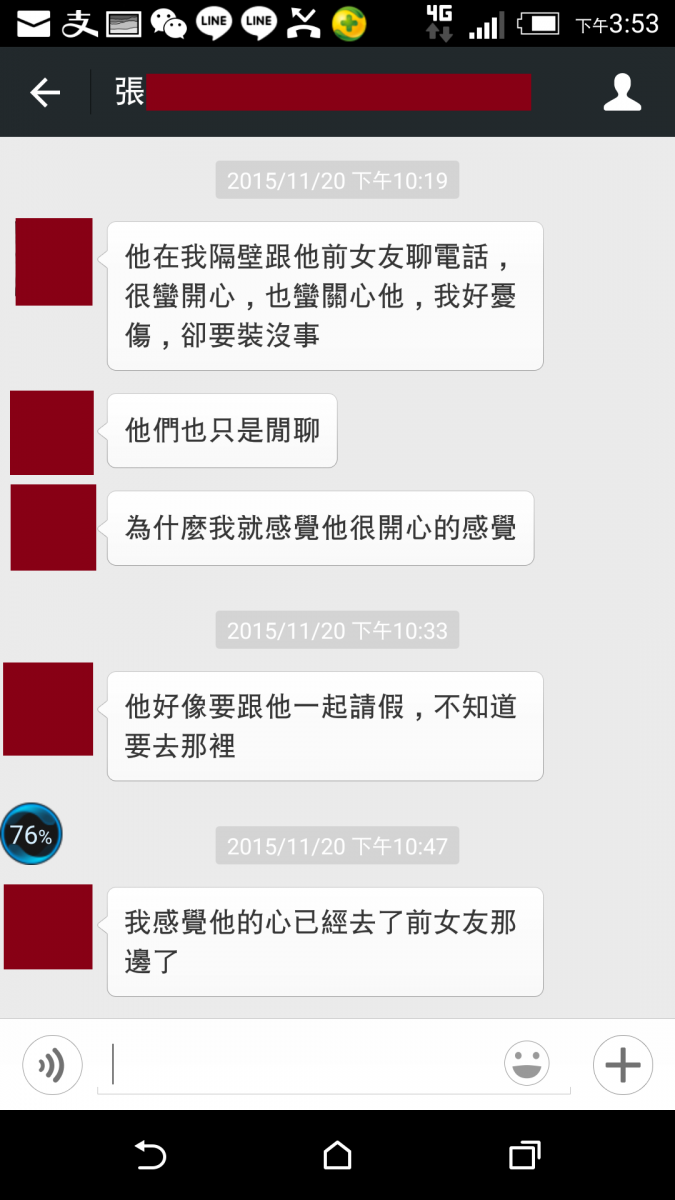675x1200 pixels.
Task: Switch to voice message input
Action: coord(51,1065)
